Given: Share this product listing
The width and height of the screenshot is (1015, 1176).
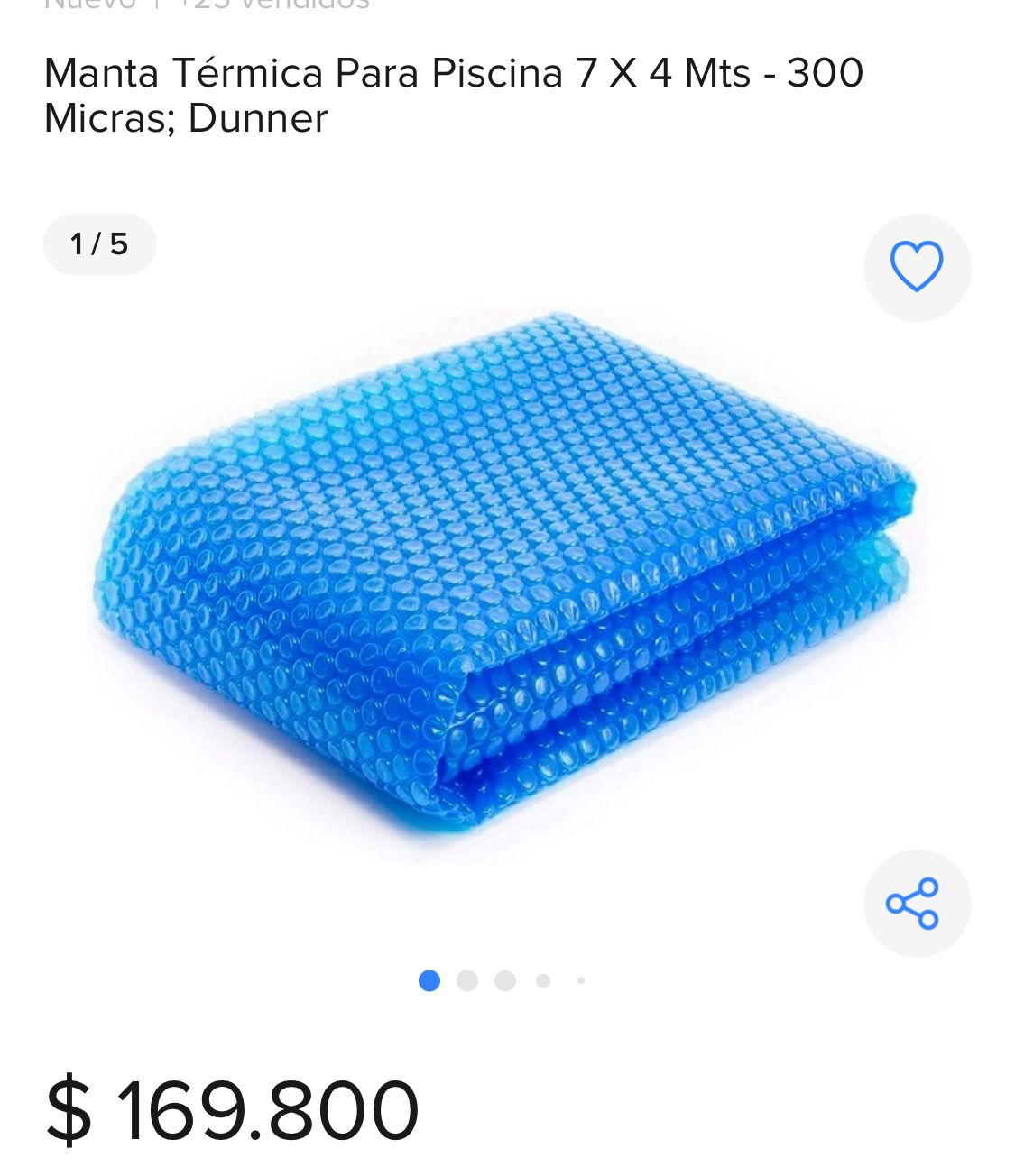Looking at the screenshot, I should [916, 903].
